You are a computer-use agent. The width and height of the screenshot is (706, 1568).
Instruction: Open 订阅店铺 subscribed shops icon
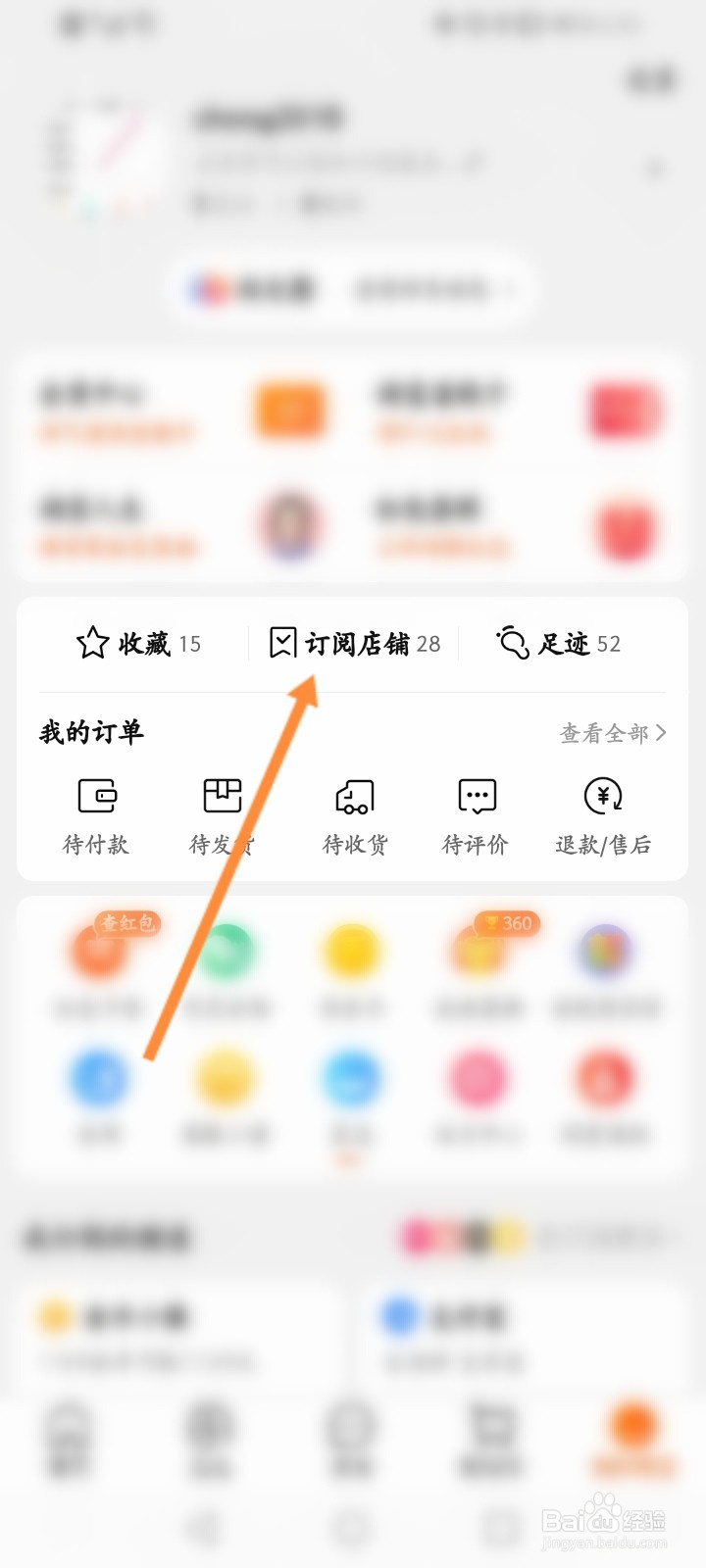(284, 643)
